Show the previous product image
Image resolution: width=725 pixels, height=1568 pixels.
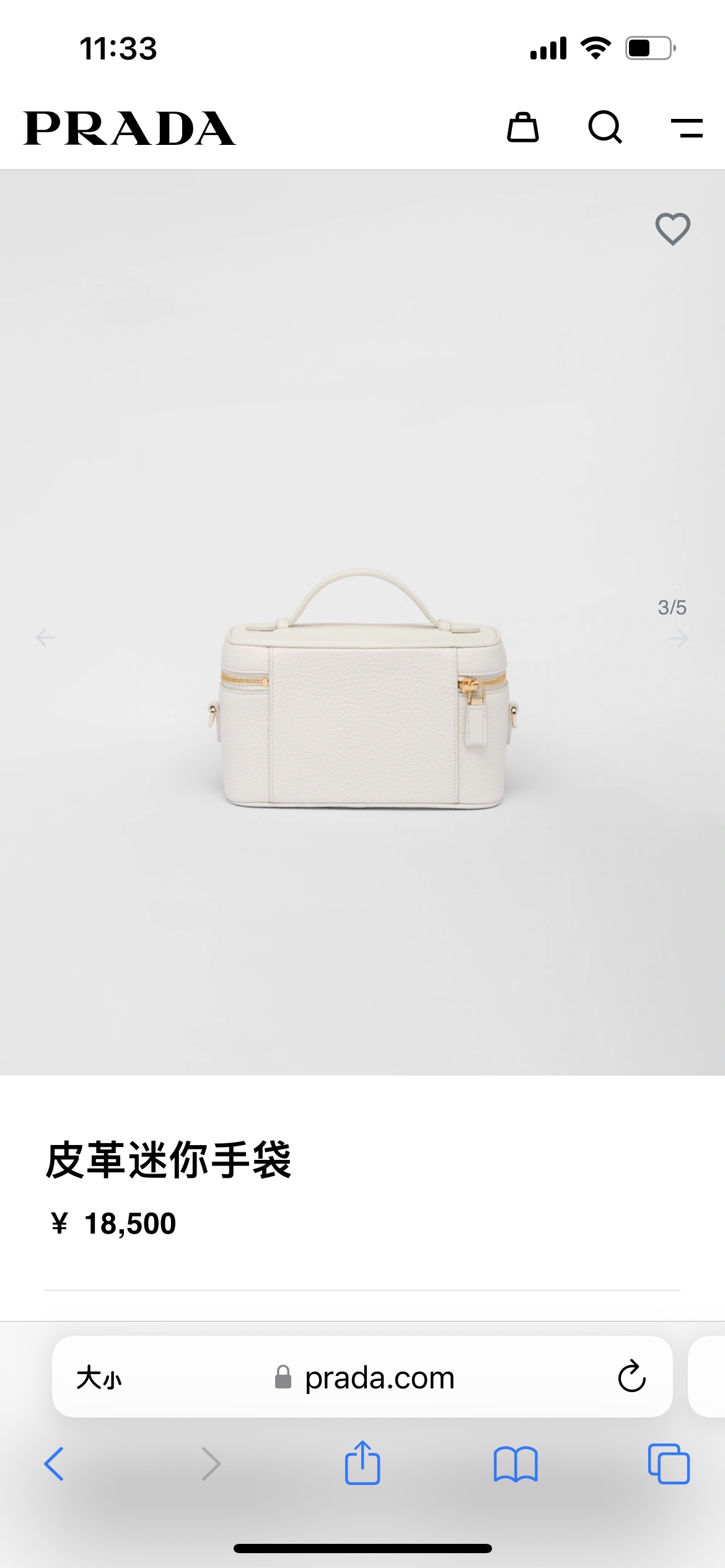(45, 637)
